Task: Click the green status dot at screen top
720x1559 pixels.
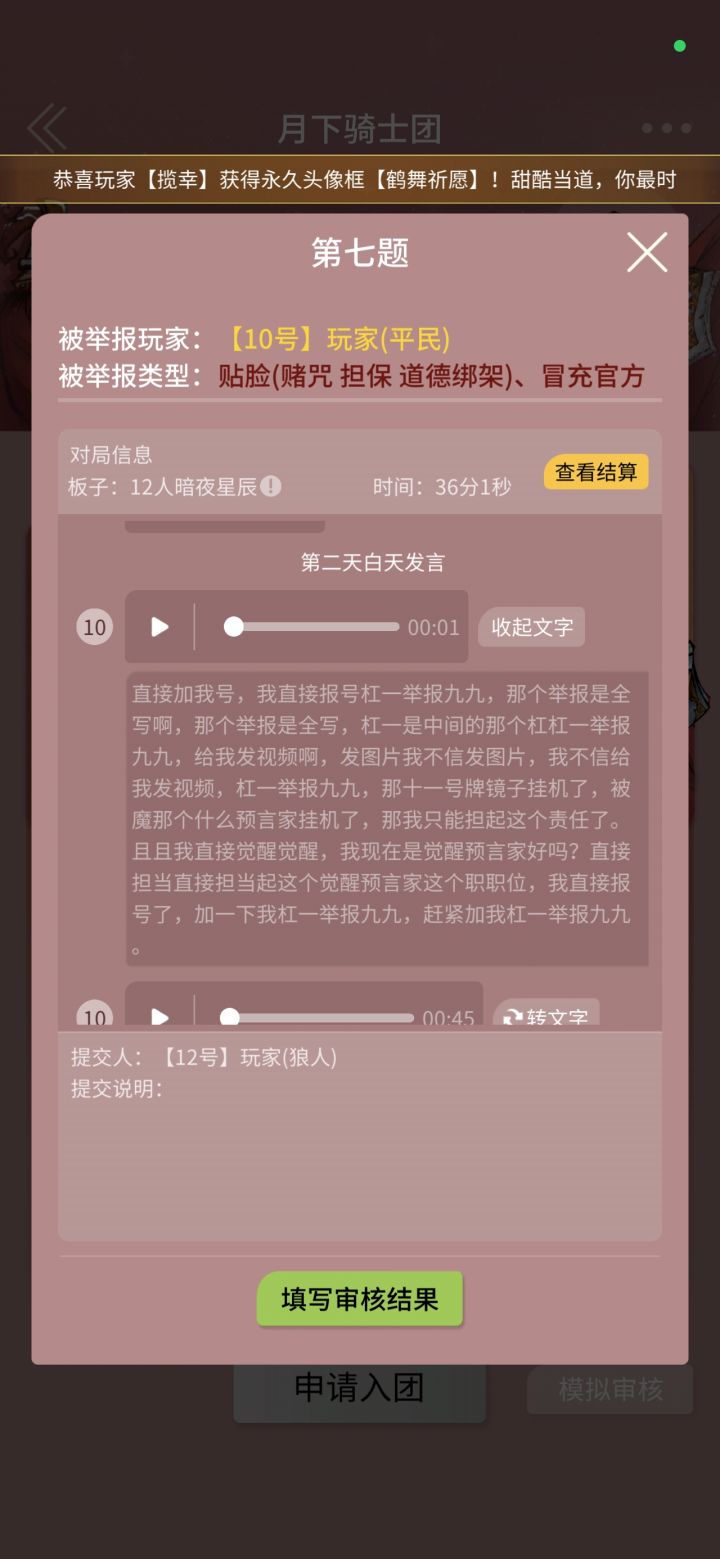Action: [x=679, y=46]
